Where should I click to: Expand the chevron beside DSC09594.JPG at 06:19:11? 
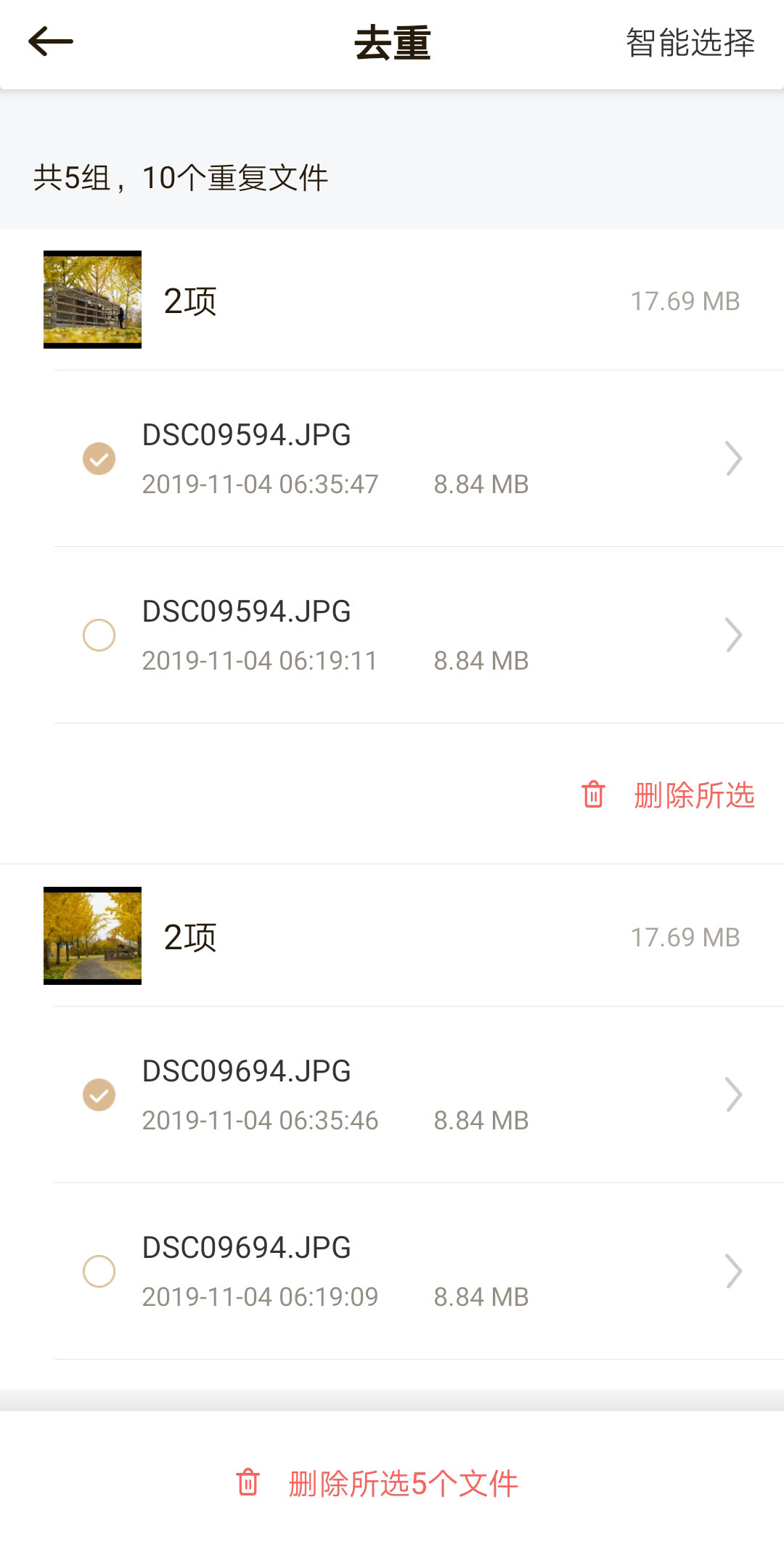[x=734, y=635]
